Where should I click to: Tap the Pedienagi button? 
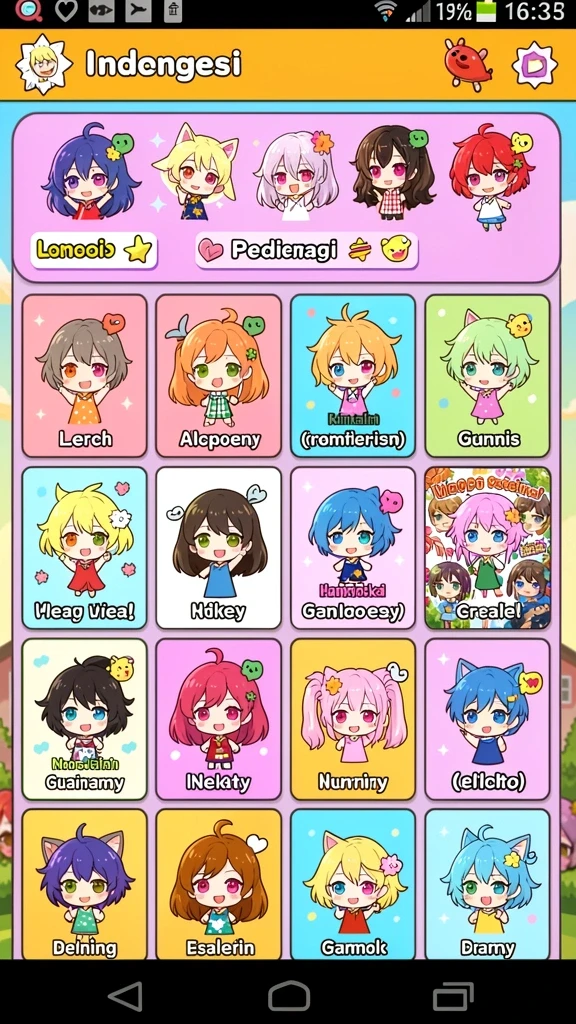pos(307,250)
